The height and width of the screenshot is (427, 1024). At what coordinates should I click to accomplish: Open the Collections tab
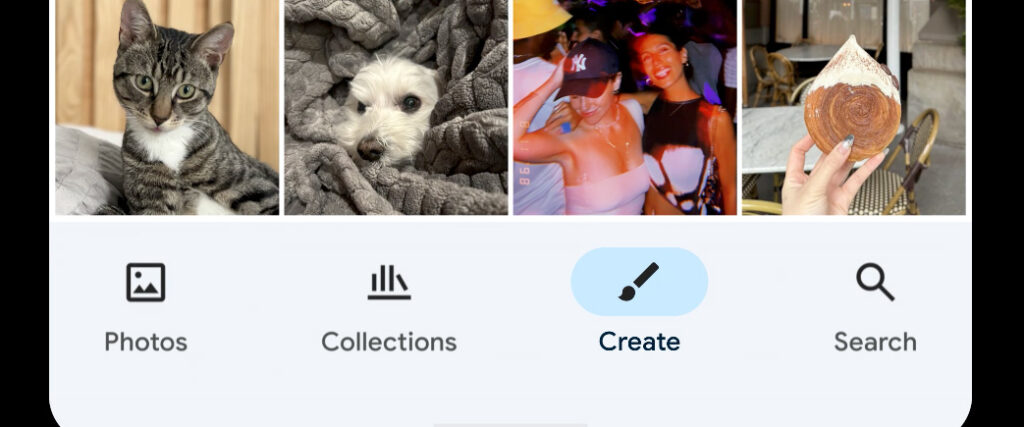[x=389, y=305]
